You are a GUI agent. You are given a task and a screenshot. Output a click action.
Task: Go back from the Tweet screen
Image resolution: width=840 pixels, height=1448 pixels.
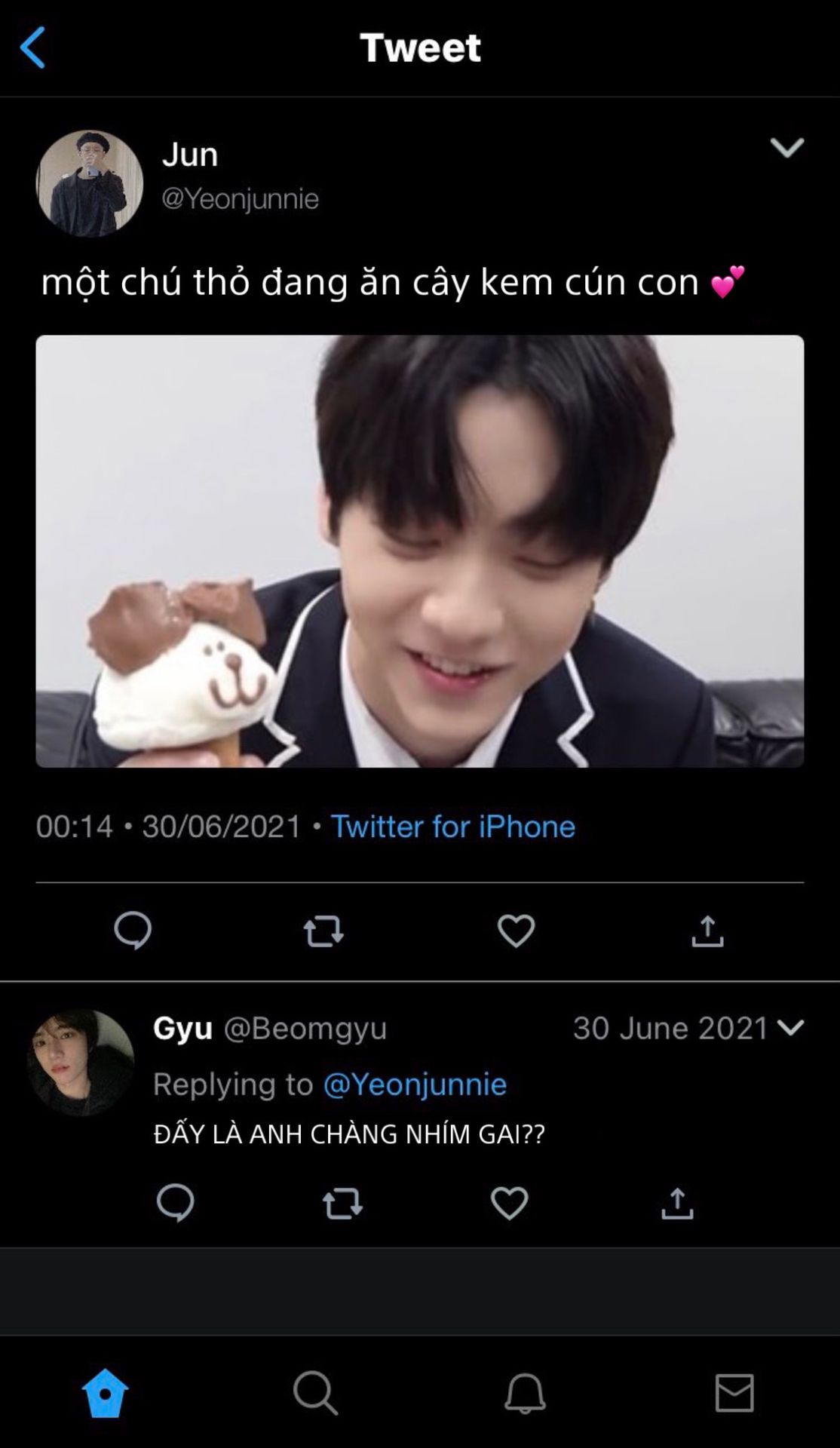pyautogui.click(x=32, y=48)
